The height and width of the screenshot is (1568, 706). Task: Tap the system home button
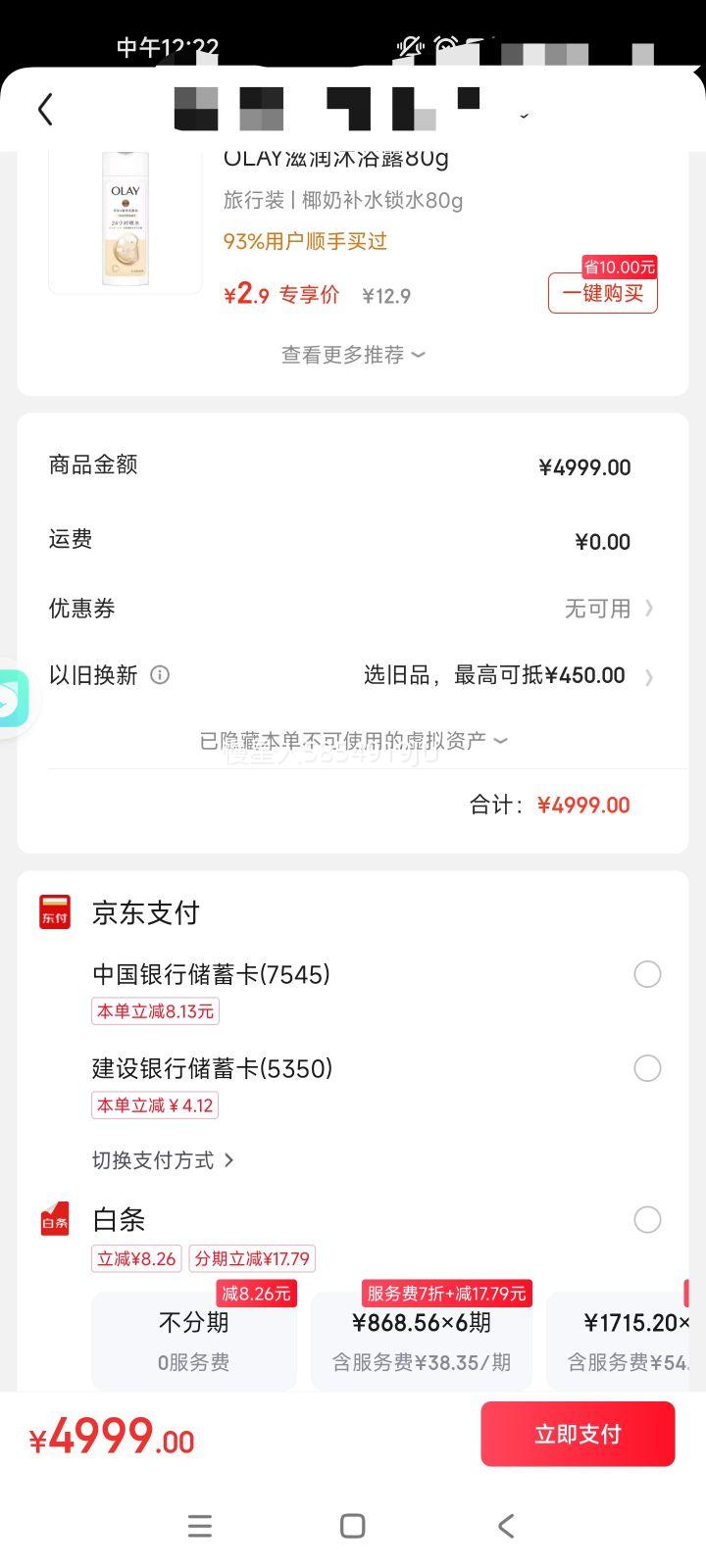coord(353,1526)
